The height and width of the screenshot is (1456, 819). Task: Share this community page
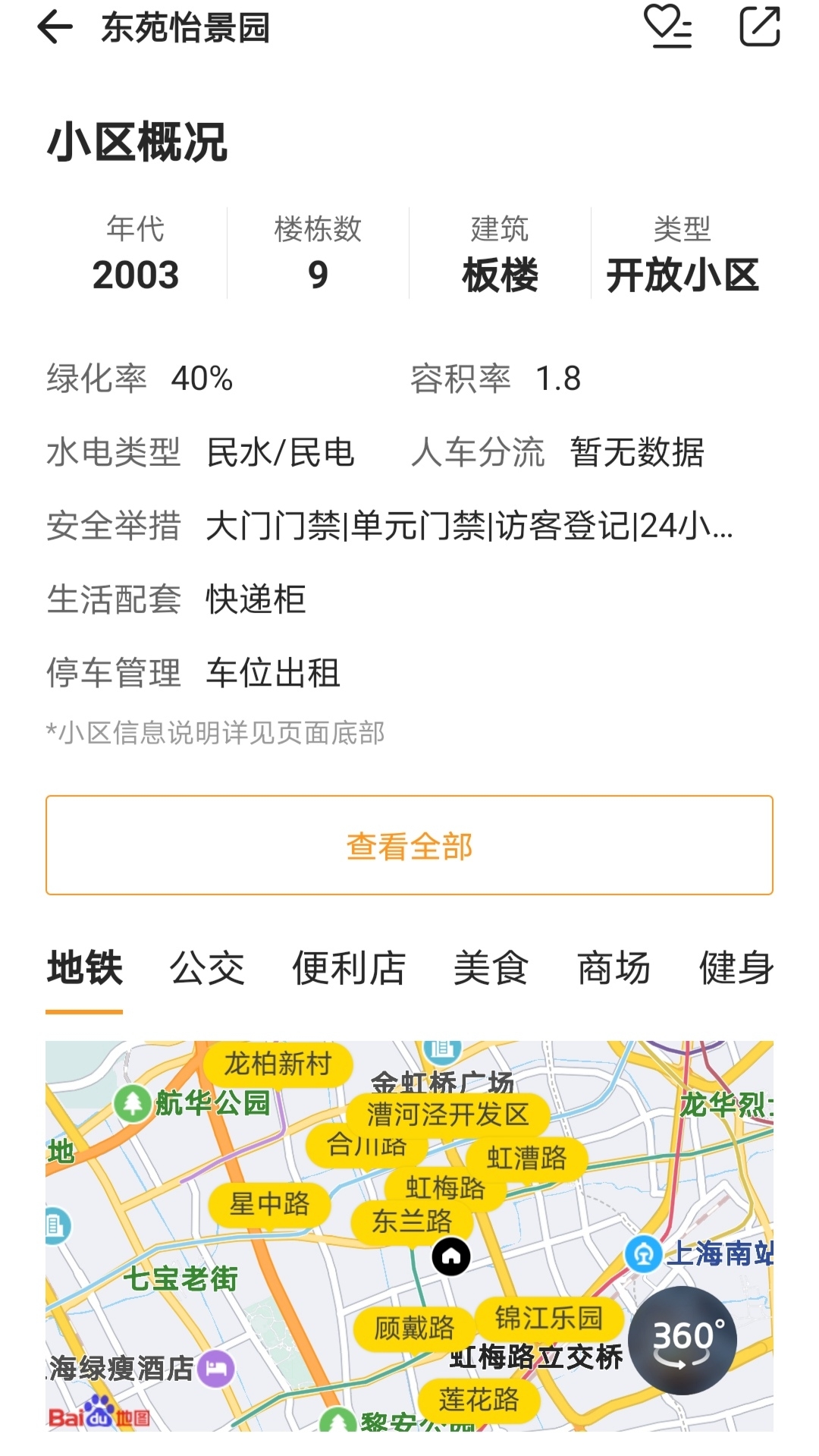[x=759, y=27]
